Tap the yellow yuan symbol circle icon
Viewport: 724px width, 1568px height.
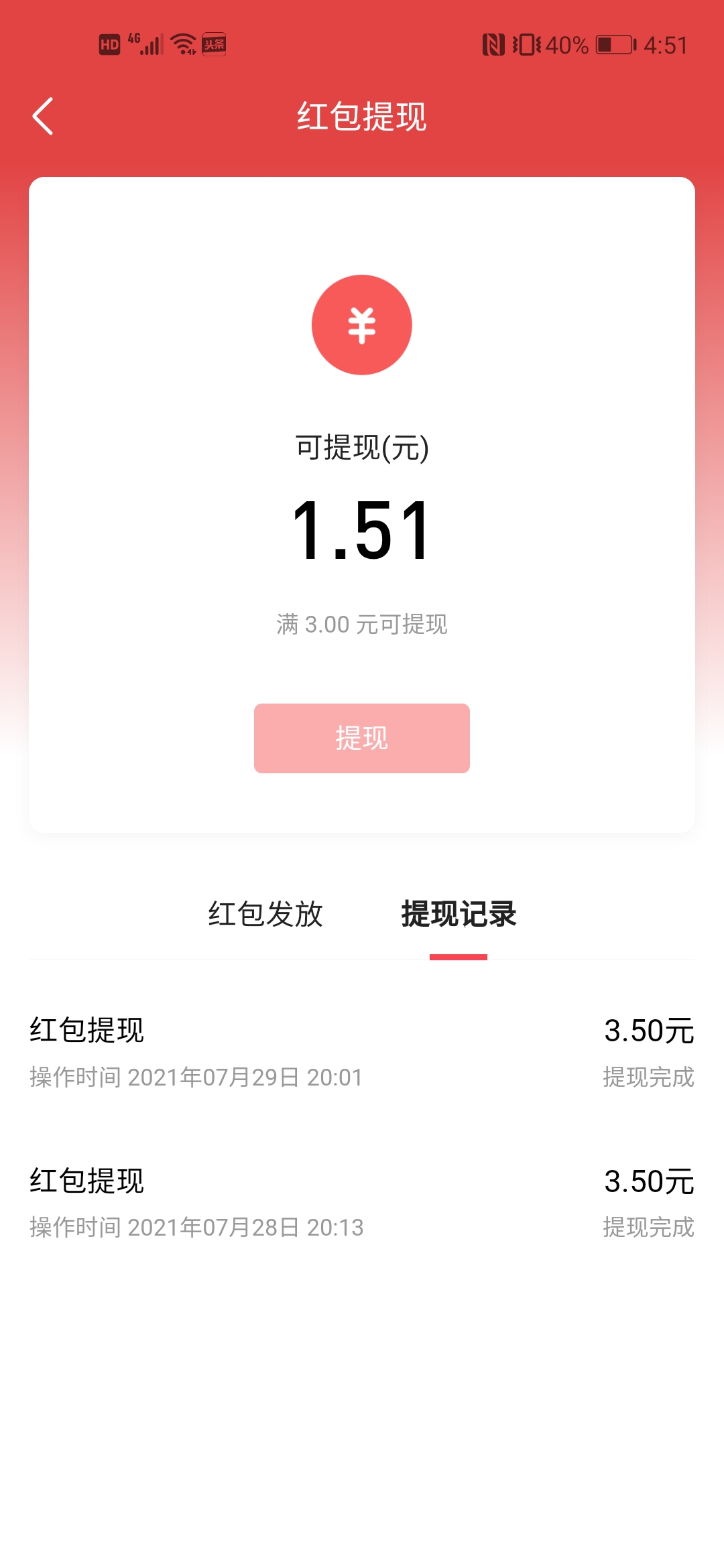(x=361, y=326)
